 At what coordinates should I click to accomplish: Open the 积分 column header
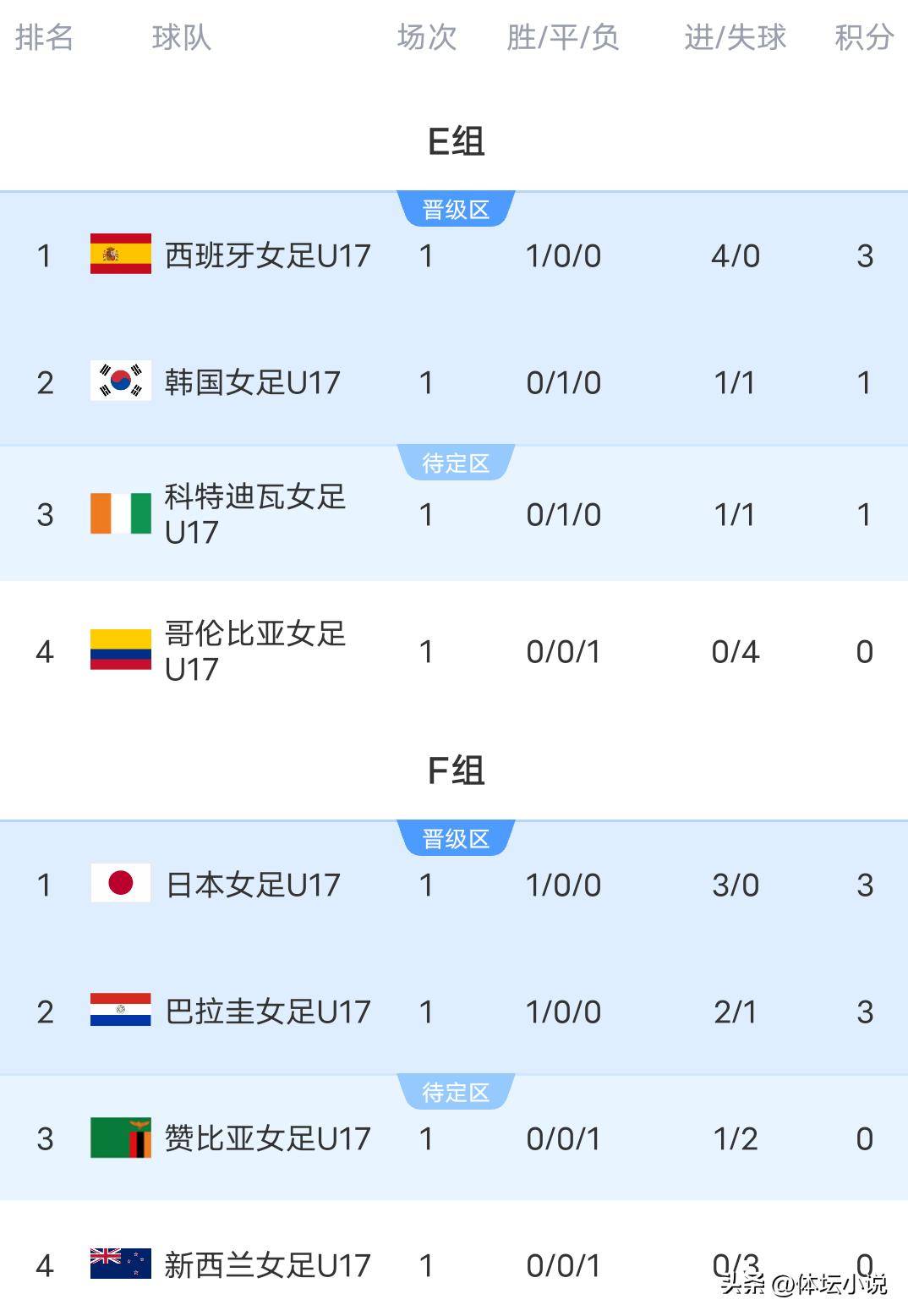click(864, 37)
